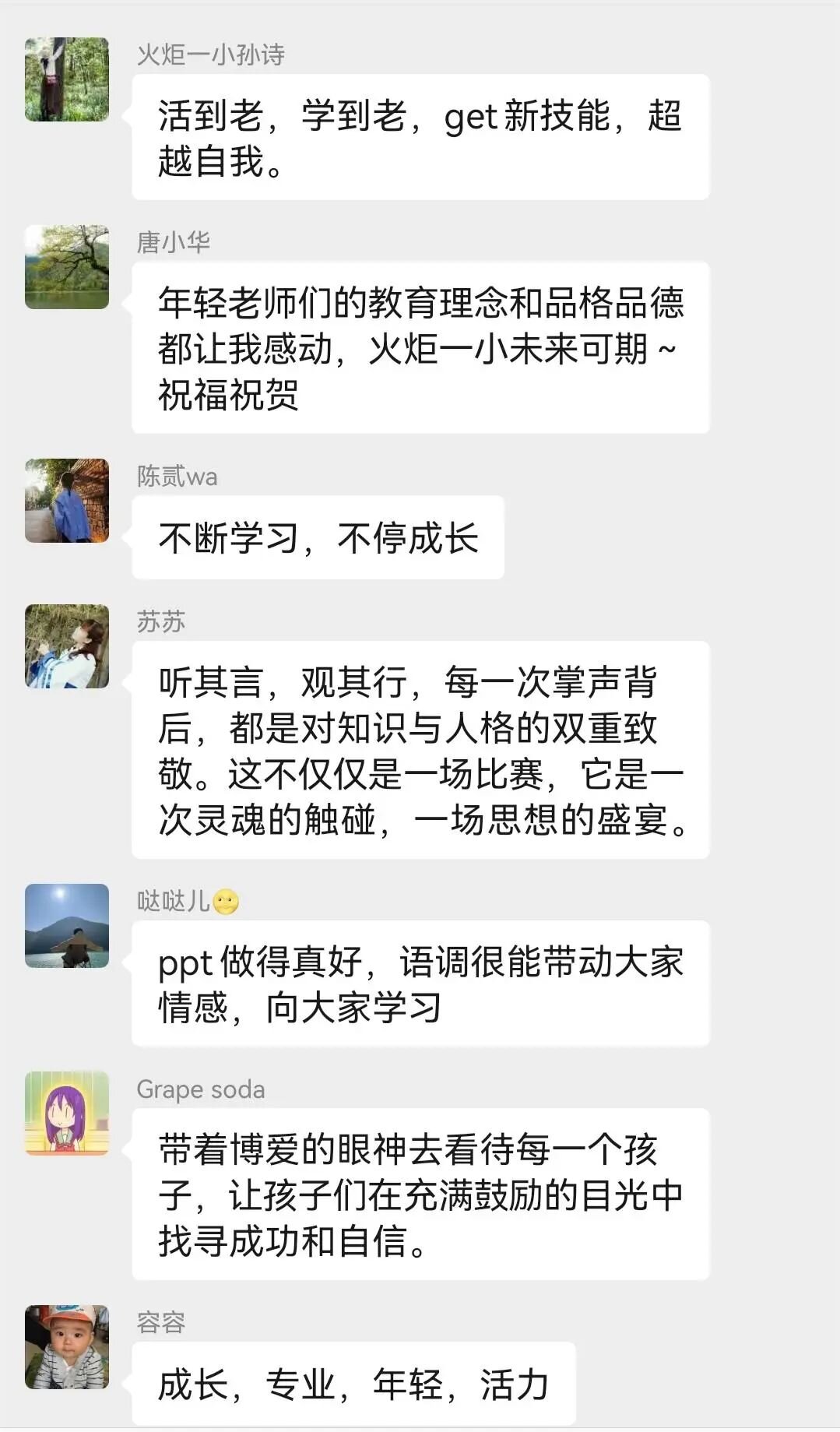Tap 唐小华's avatar picture
Image resolution: width=840 pixels, height=1432 pixels.
pos(67,267)
